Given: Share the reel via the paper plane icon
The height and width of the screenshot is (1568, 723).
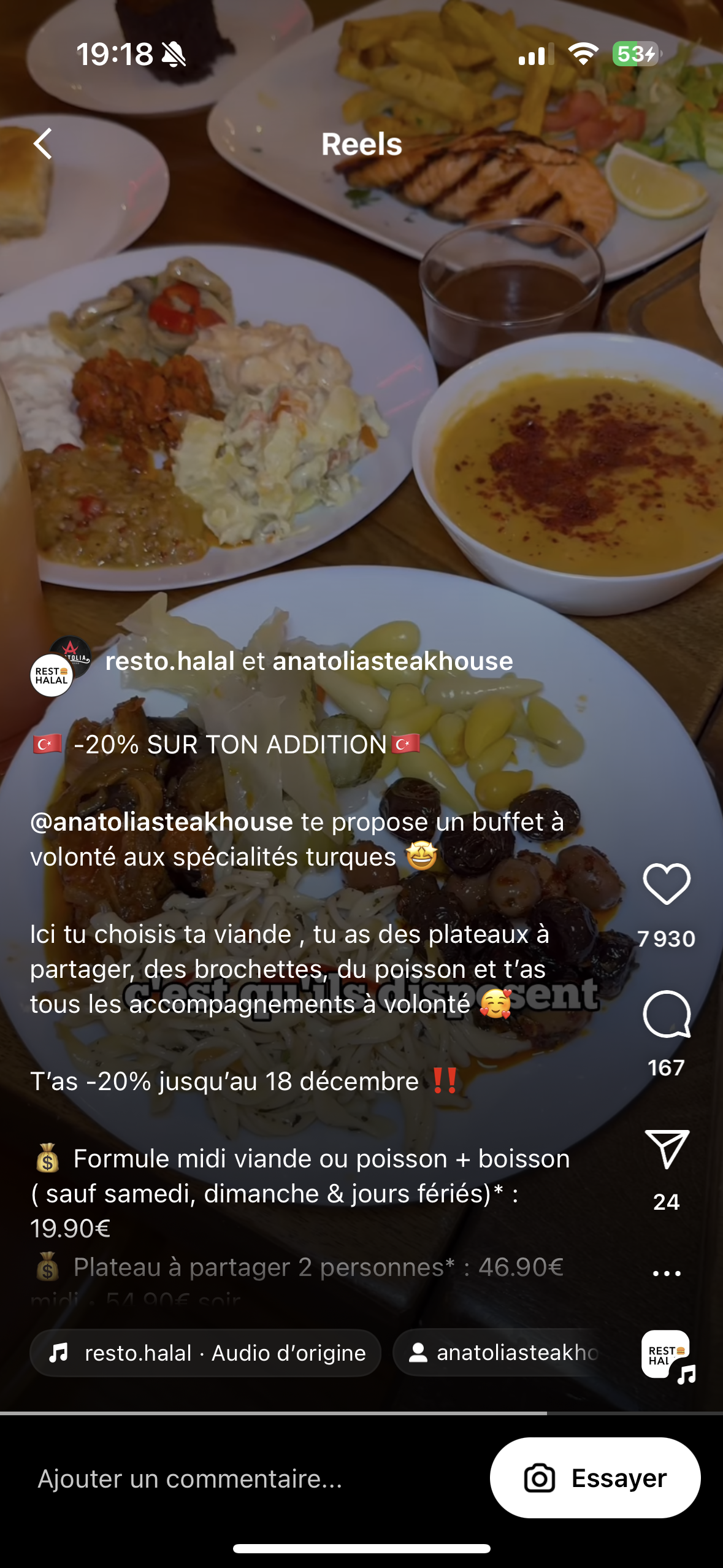Looking at the screenshot, I should [667, 1148].
